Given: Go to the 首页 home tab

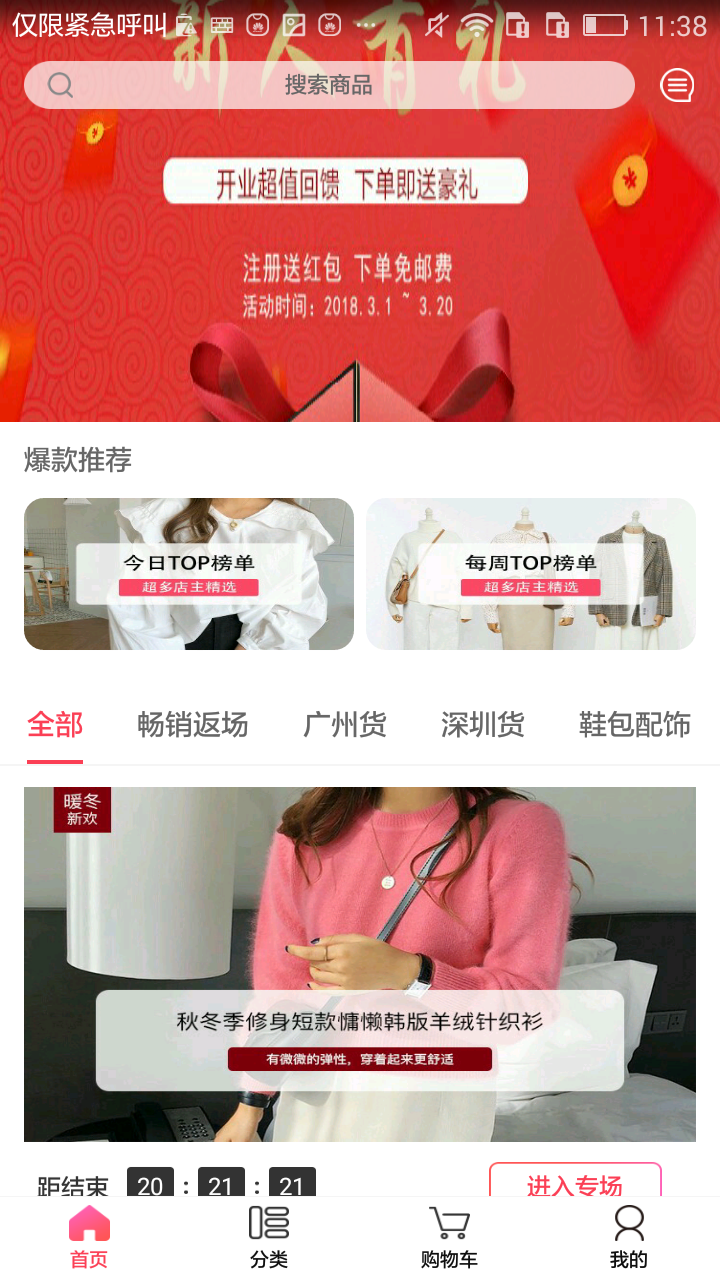Looking at the screenshot, I should (89, 1238).
